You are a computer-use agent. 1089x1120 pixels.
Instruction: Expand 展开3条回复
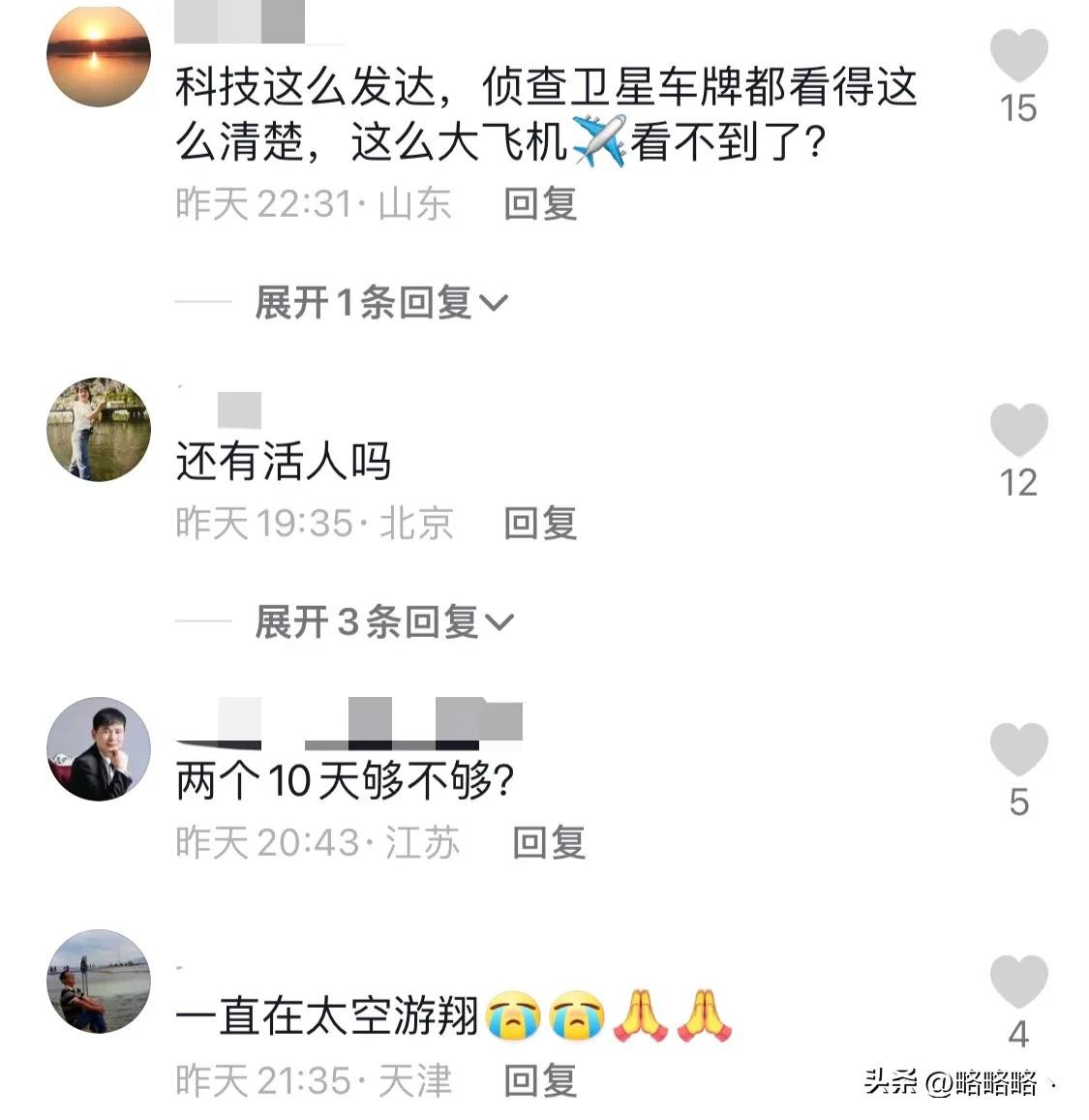(383, 621)
